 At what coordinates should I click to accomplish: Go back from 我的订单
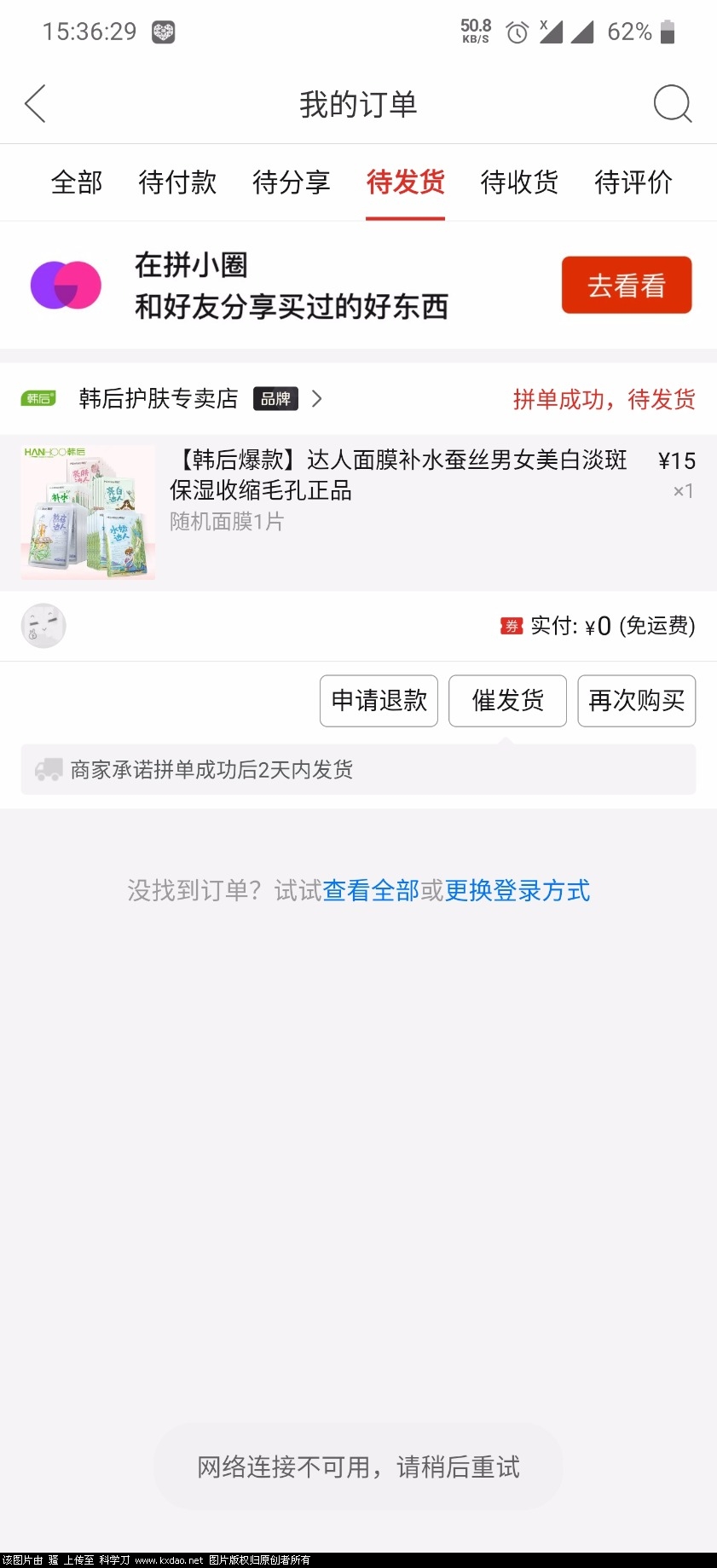pos(36,104)
